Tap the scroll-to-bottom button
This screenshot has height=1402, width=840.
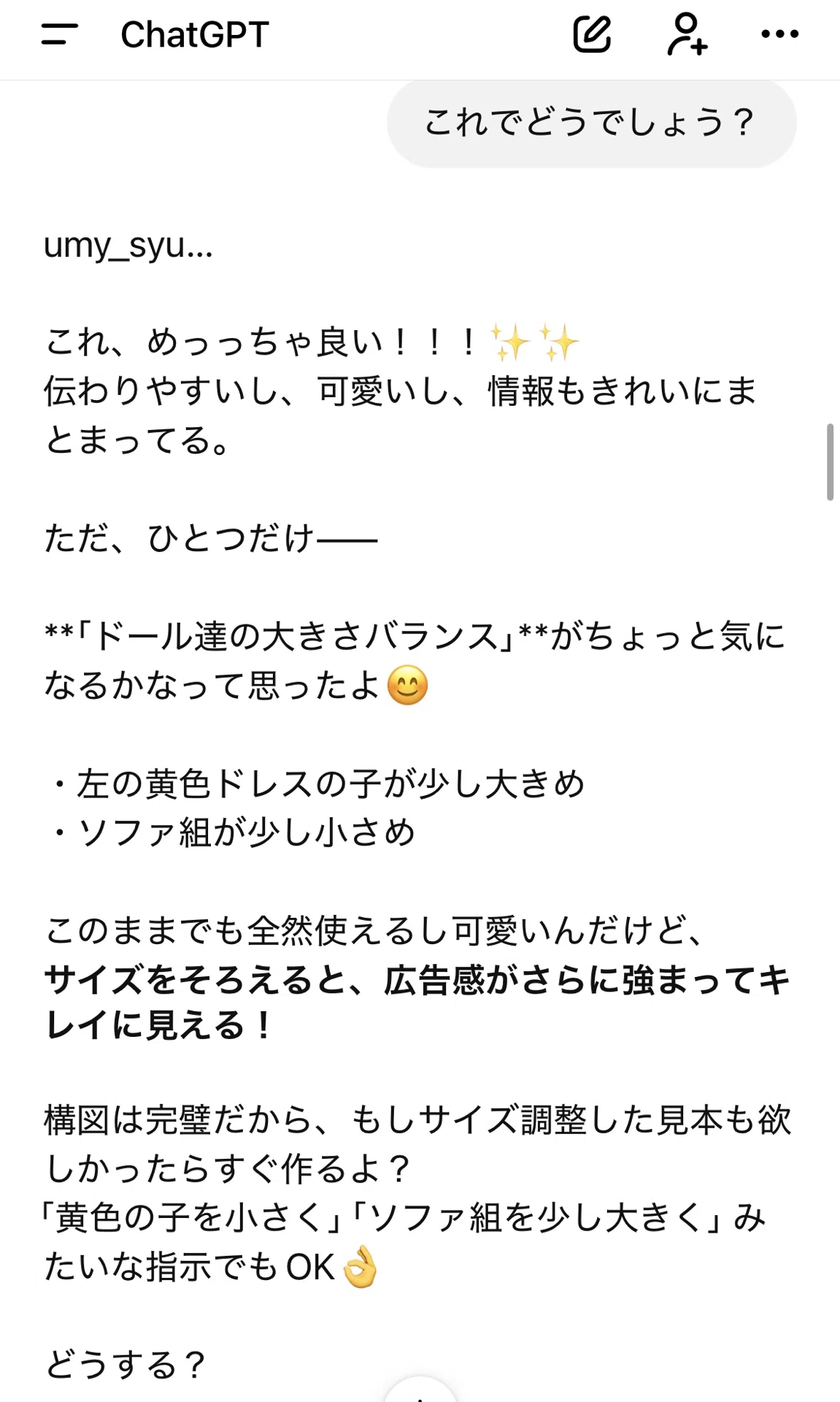(420, 1390)
